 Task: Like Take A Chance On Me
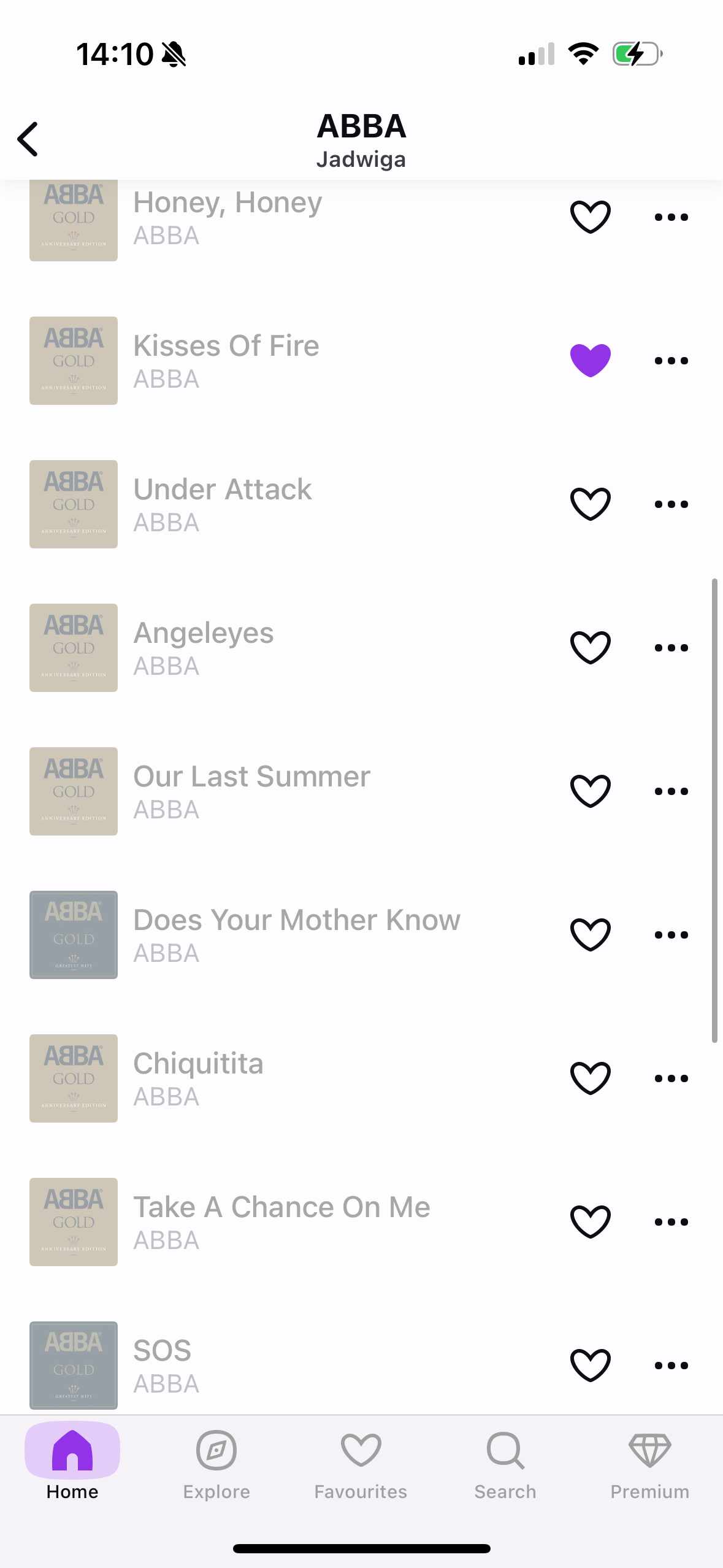[x=590, y=1222]
